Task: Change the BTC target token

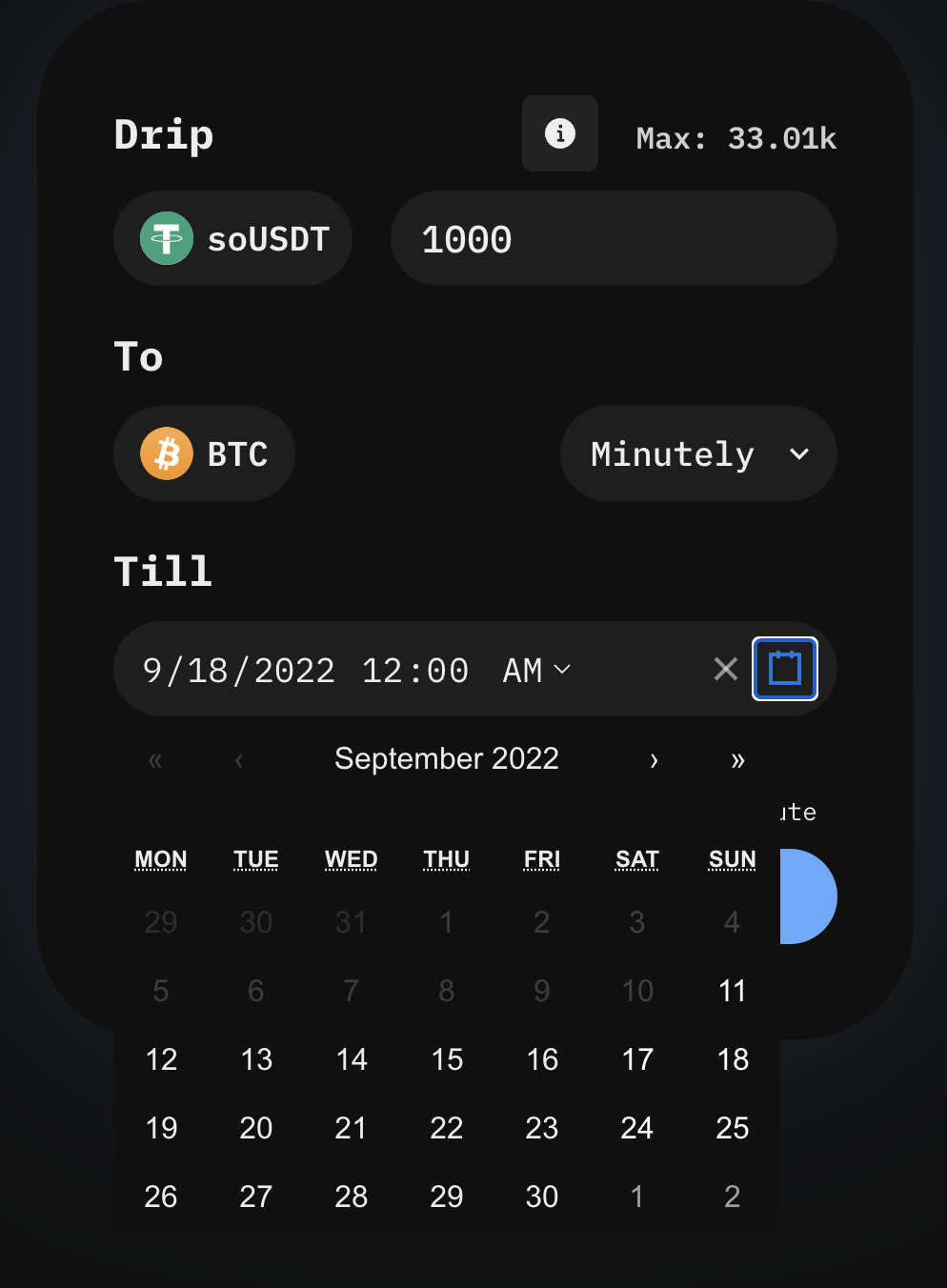Action: pyautogui.click(x=205, y=453)
